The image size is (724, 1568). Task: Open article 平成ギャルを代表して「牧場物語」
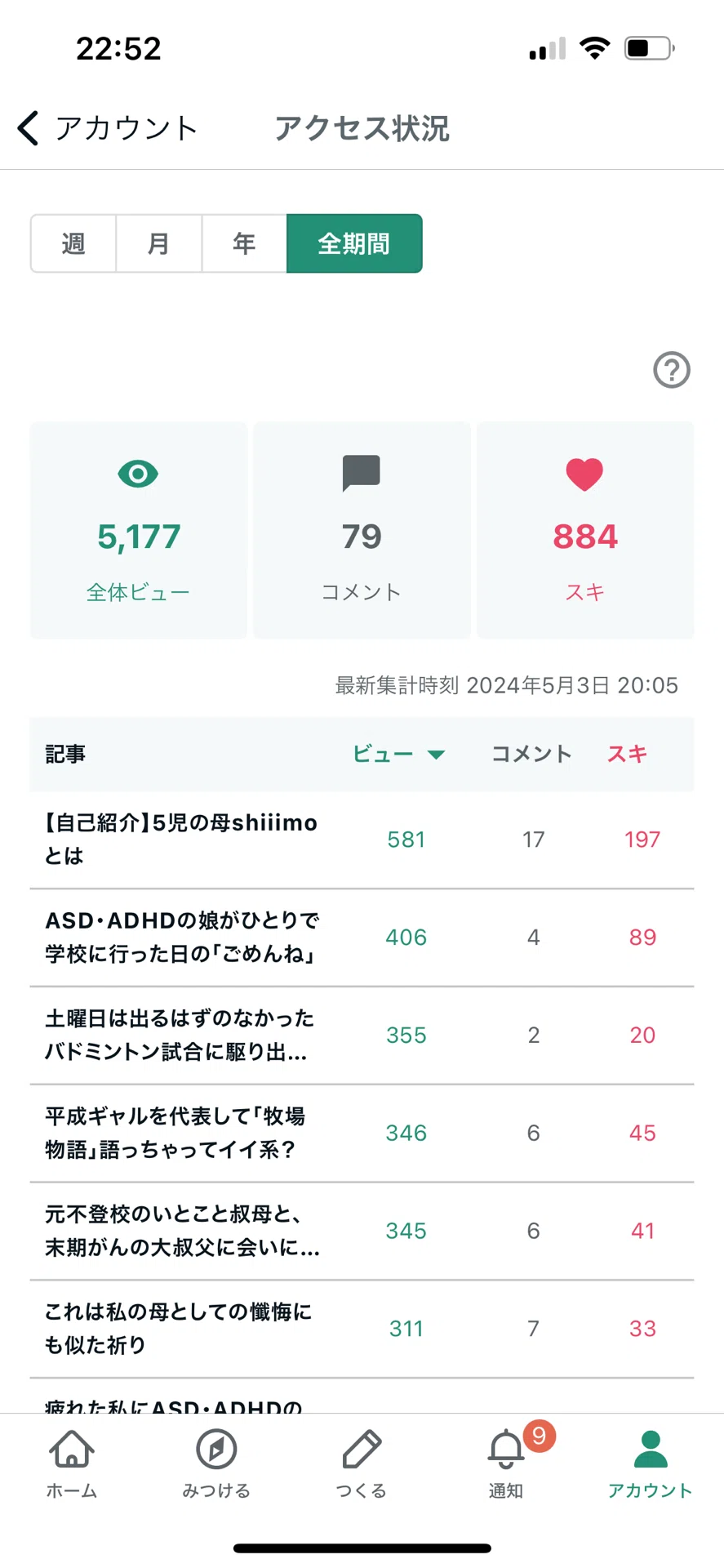[x=362, y=1134]
